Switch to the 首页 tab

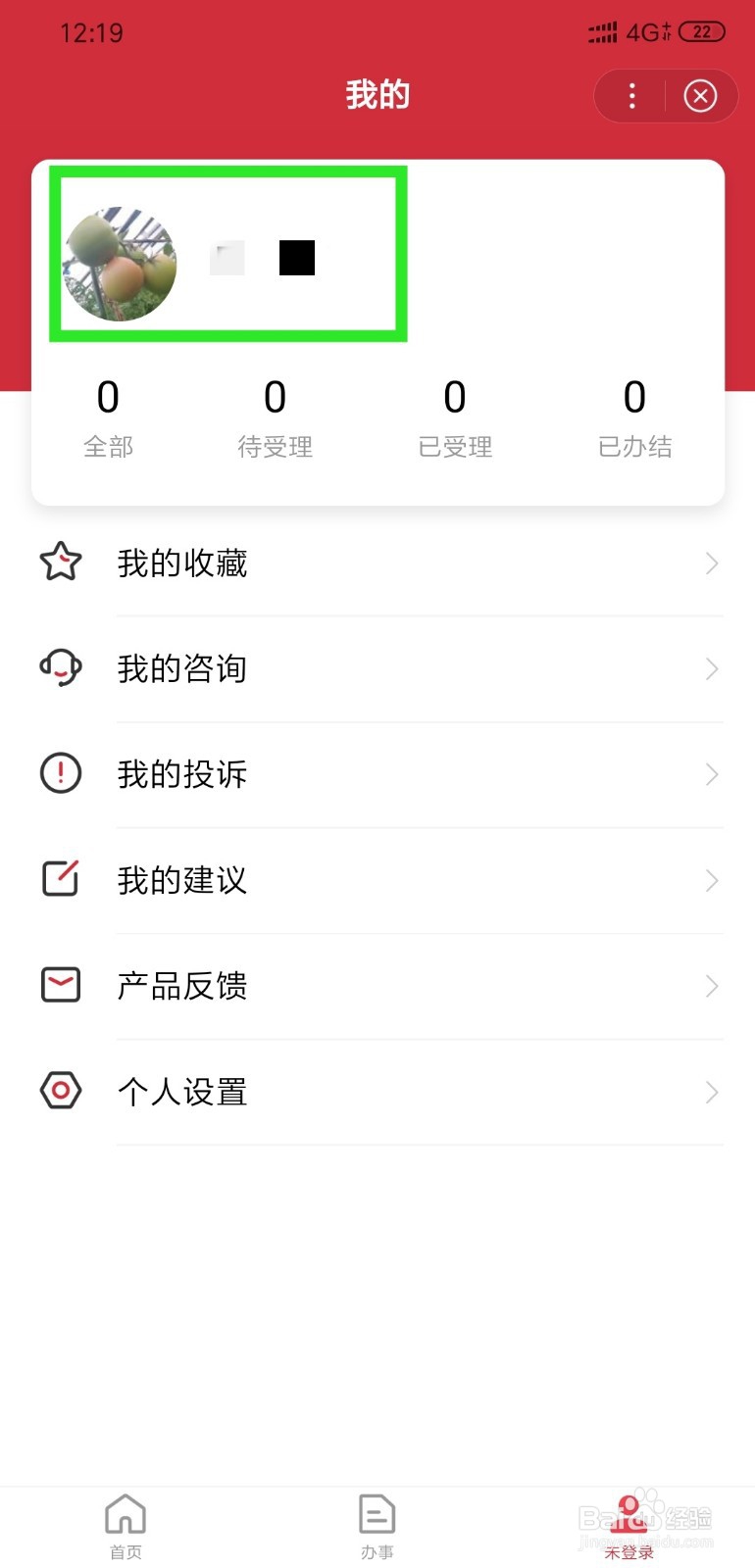click(126, 1526)
